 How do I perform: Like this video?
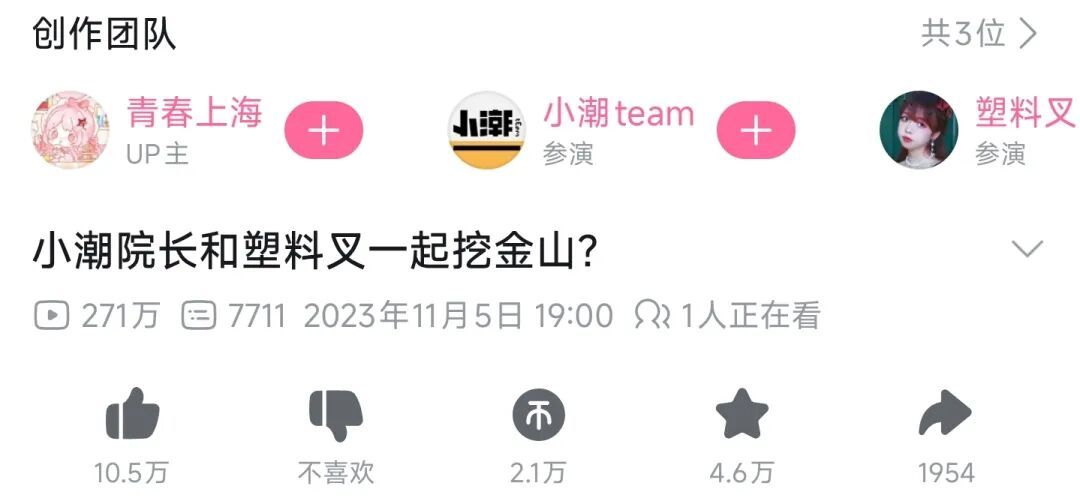(132, 415)
